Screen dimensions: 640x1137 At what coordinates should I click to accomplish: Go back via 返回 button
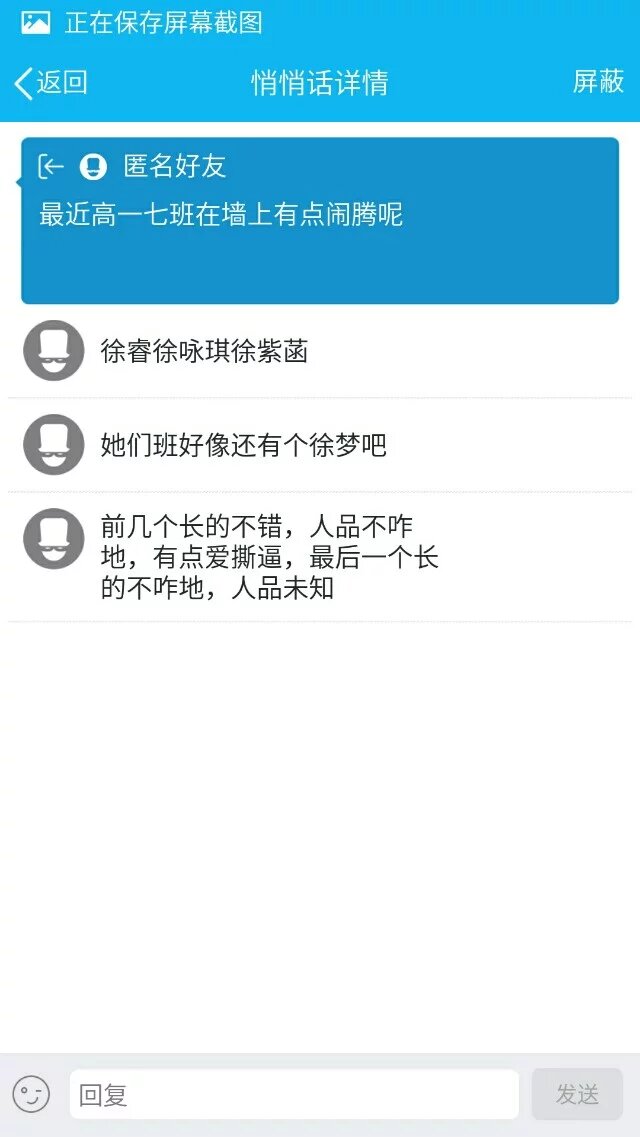pos(52,82)
